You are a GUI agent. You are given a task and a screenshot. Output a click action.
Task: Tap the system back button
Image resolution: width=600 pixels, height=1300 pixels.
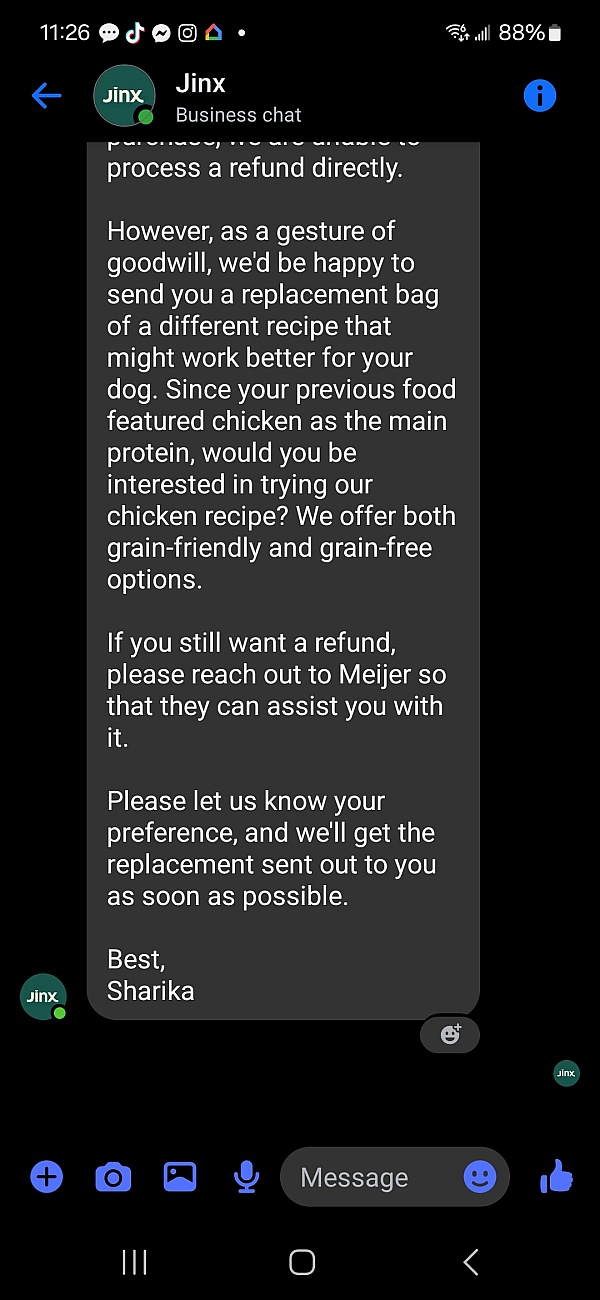(x=470, y=1263)
